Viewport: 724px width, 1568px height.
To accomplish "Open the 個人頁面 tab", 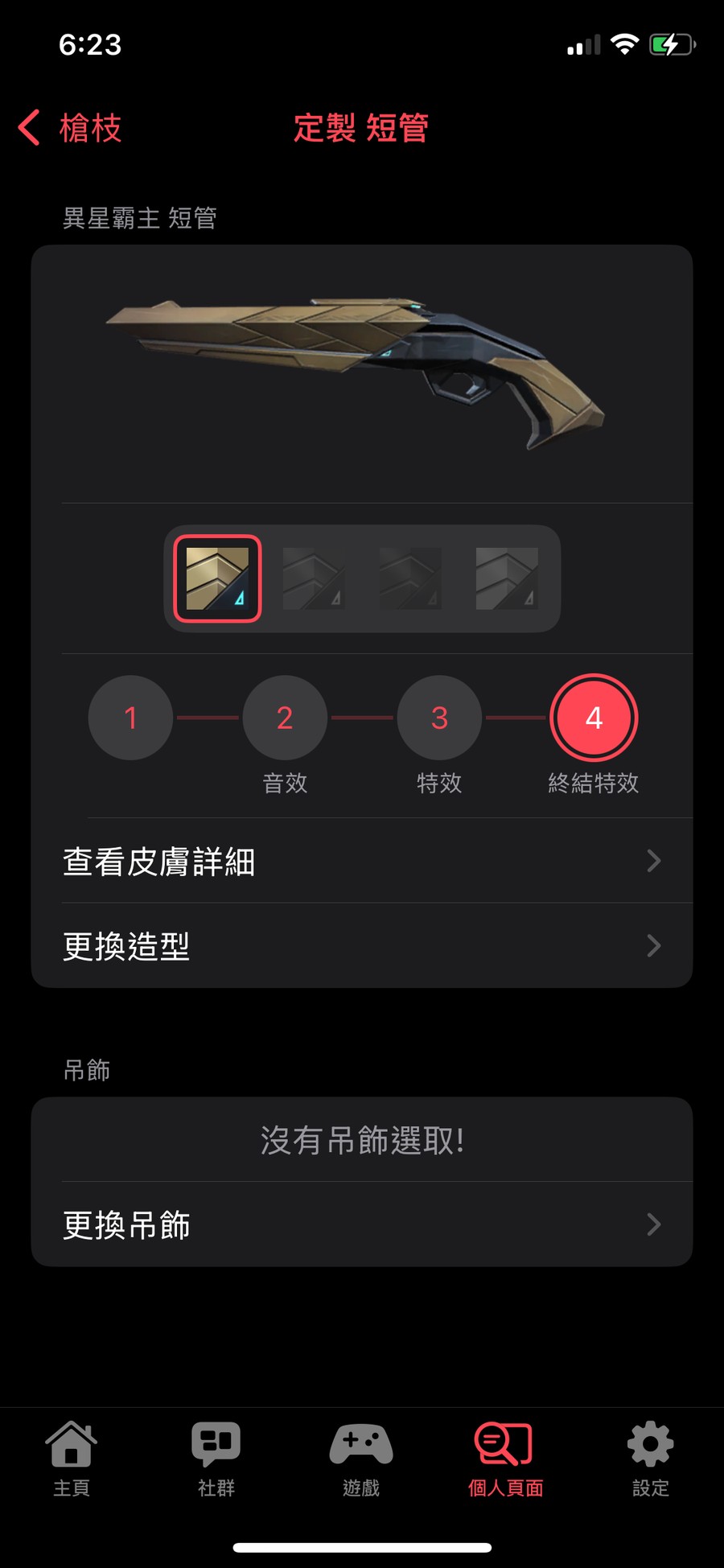I will [505, 1458].
